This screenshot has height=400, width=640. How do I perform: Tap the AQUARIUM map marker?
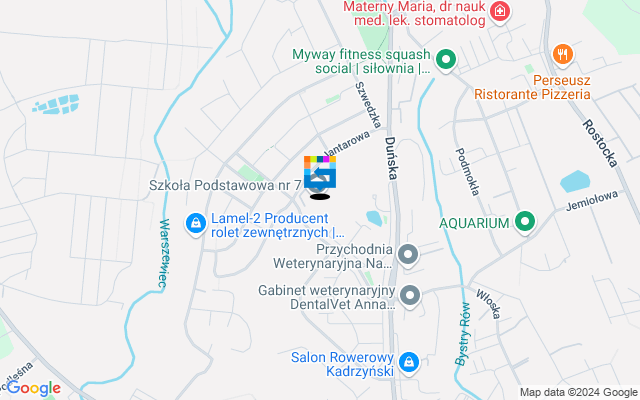point(523,223)
